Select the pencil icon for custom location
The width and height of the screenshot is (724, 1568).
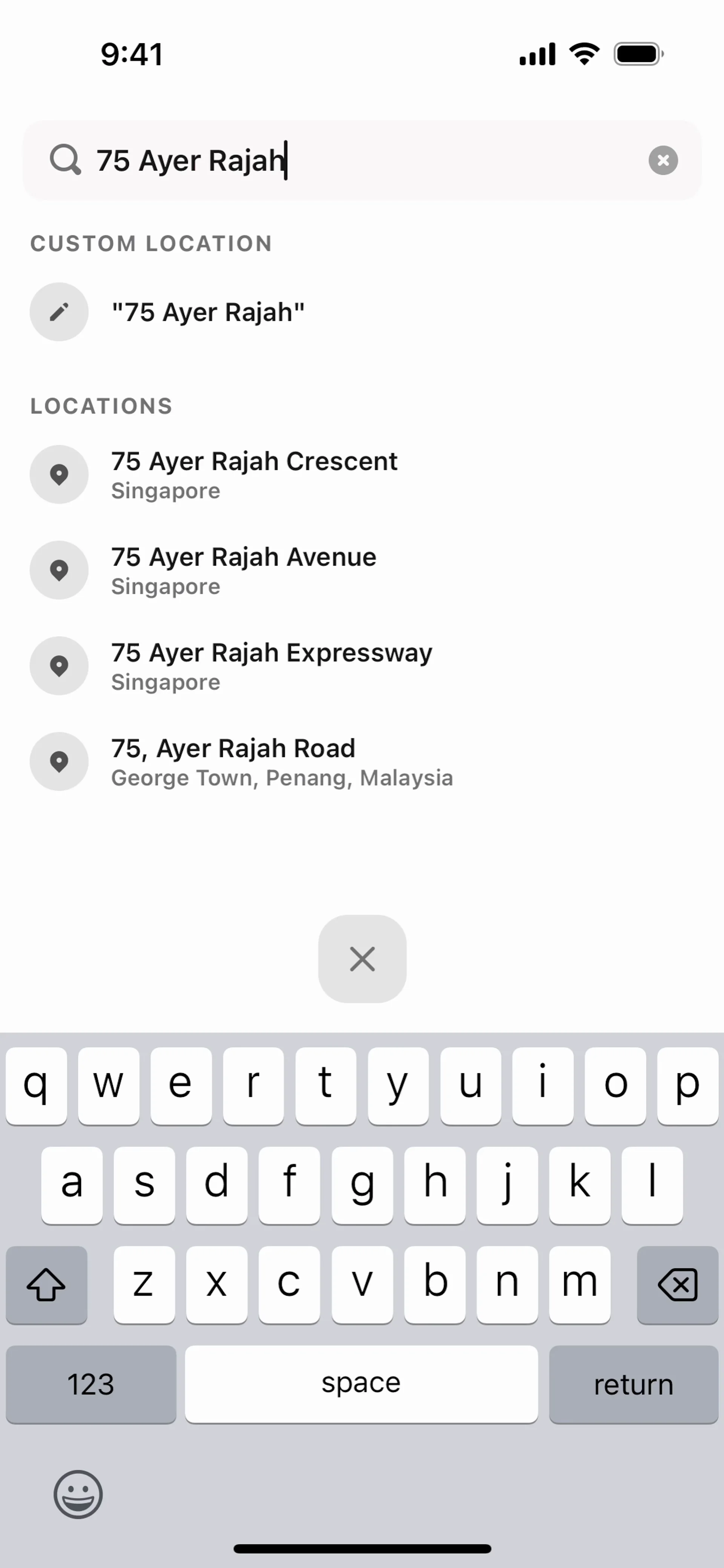pos(58,312)
